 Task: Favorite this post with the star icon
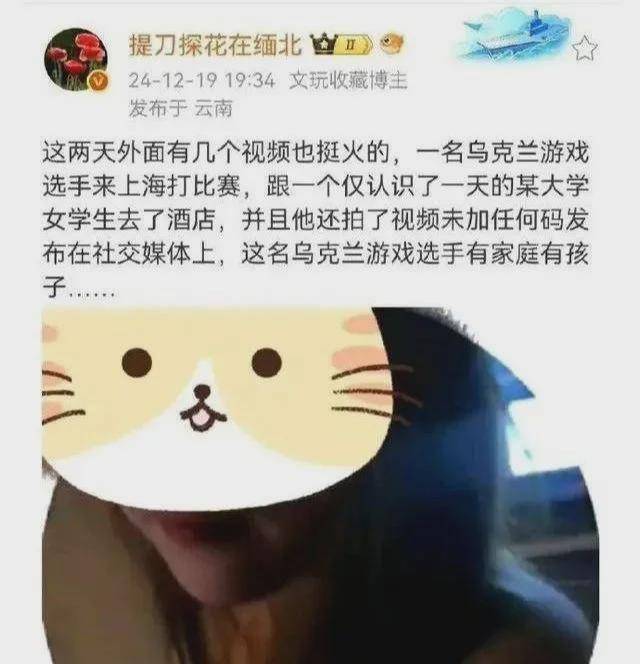tap(585, 48)
